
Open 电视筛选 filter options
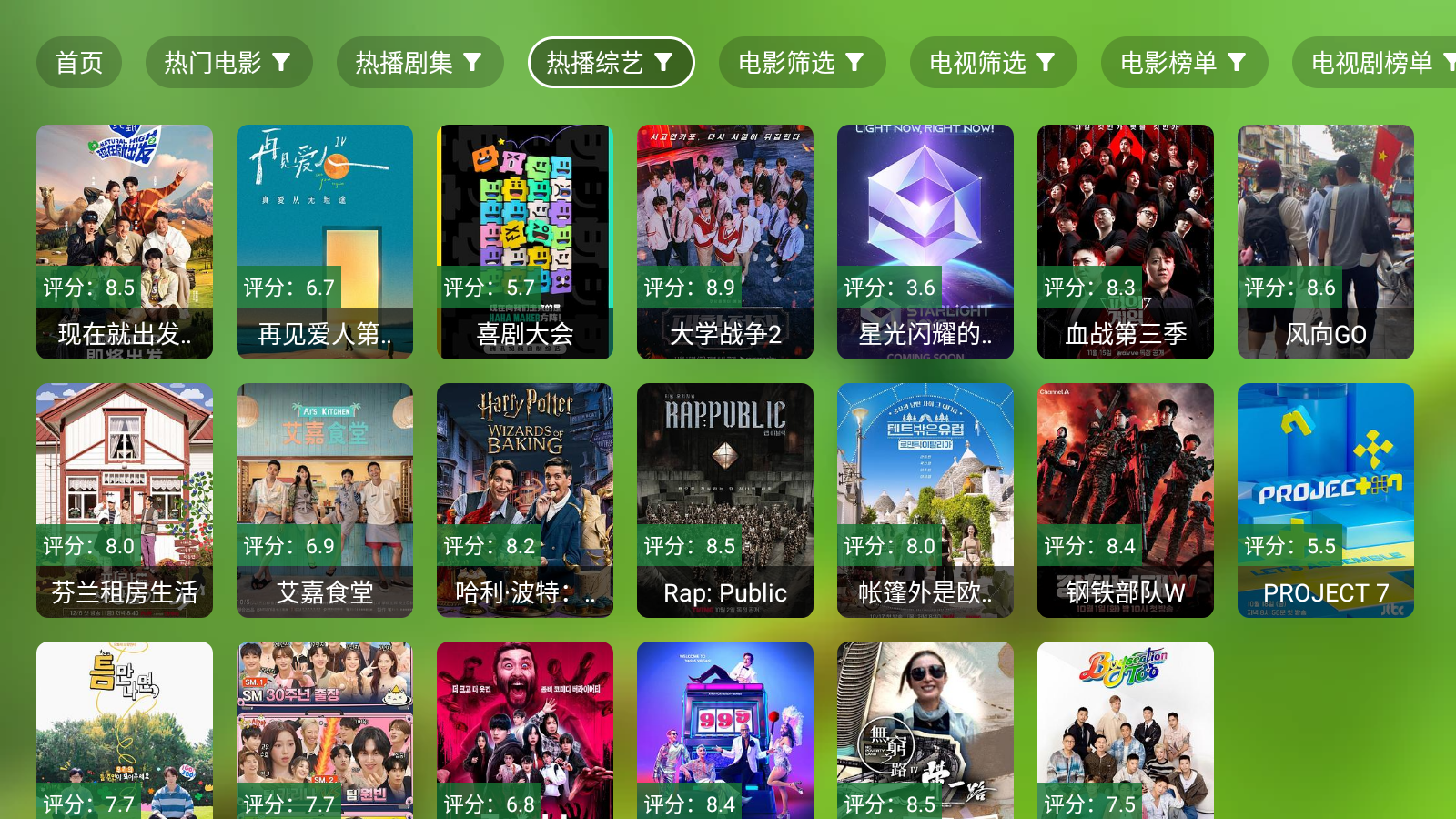[x=993, y=63]
